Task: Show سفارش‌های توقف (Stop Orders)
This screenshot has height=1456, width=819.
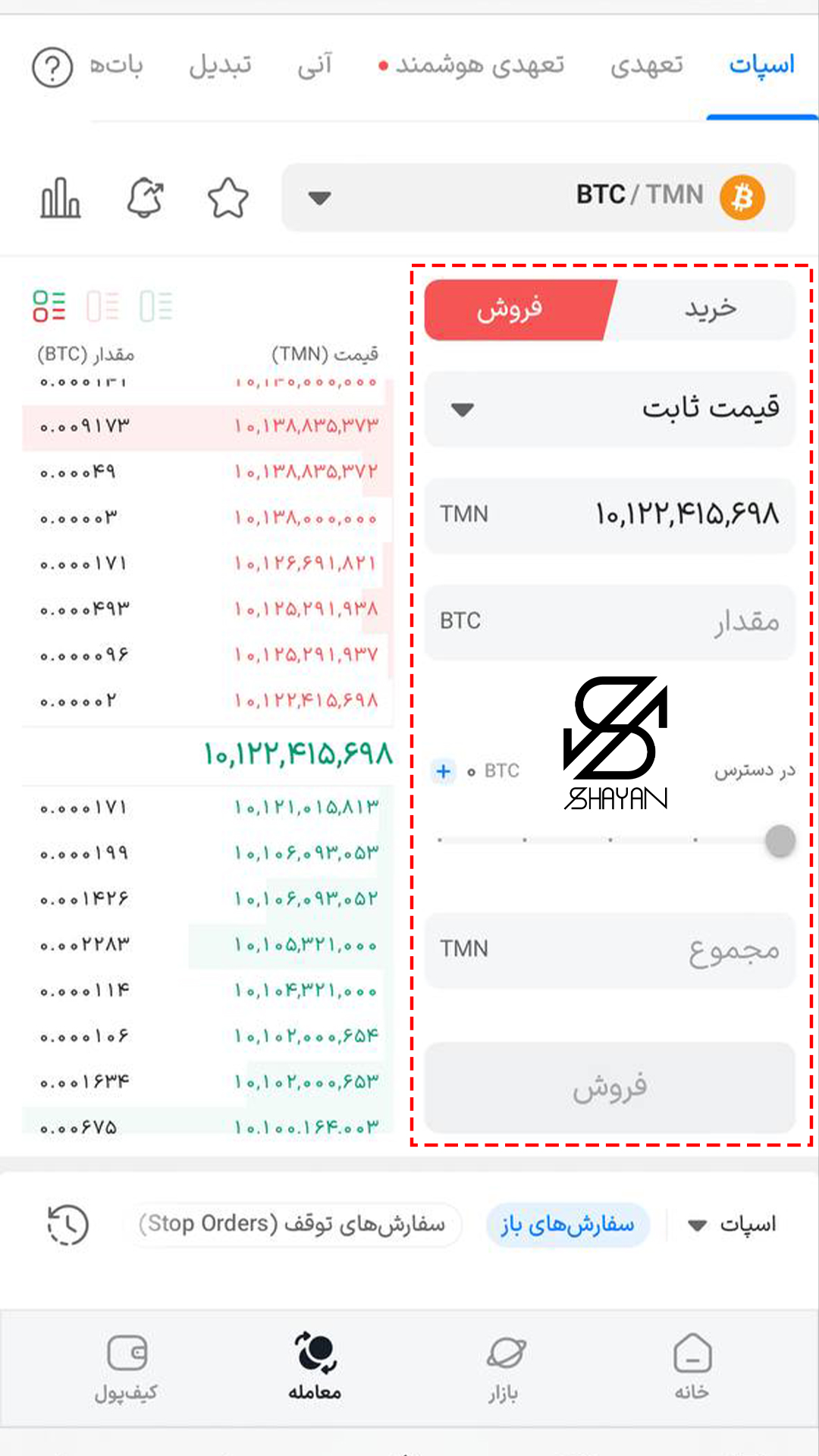Action: coord(292,1224)
